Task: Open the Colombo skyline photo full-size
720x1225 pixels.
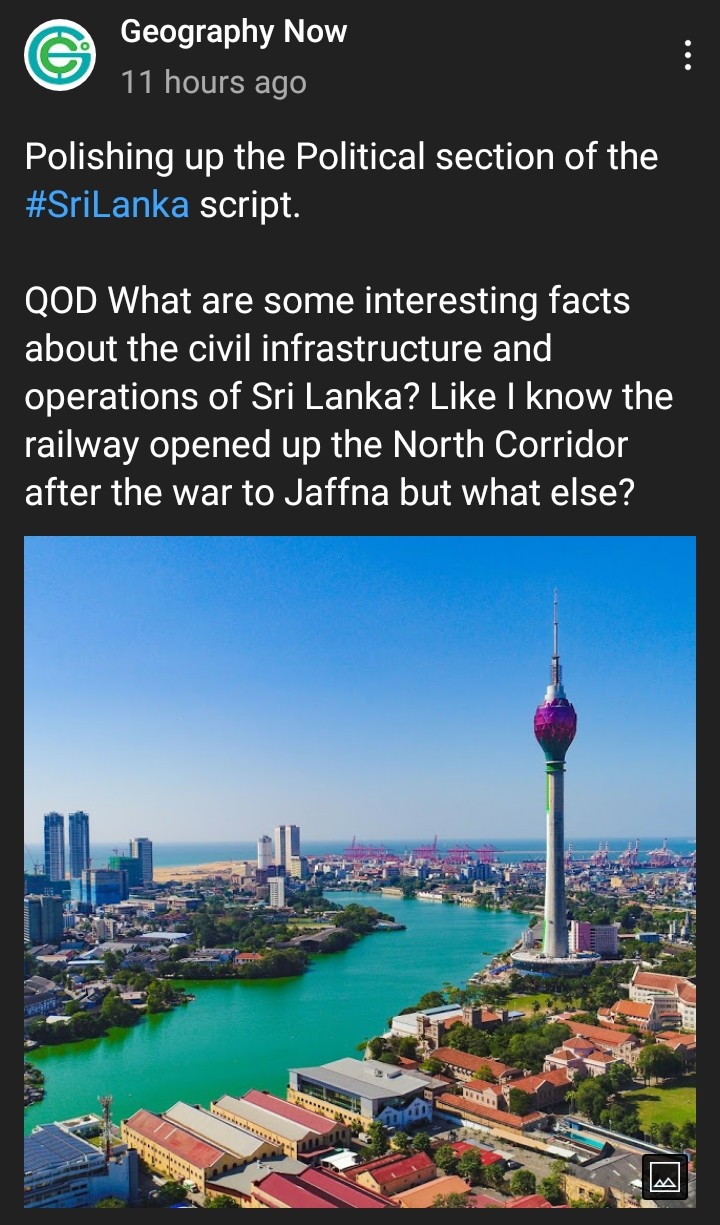Action: coord(360,870)
